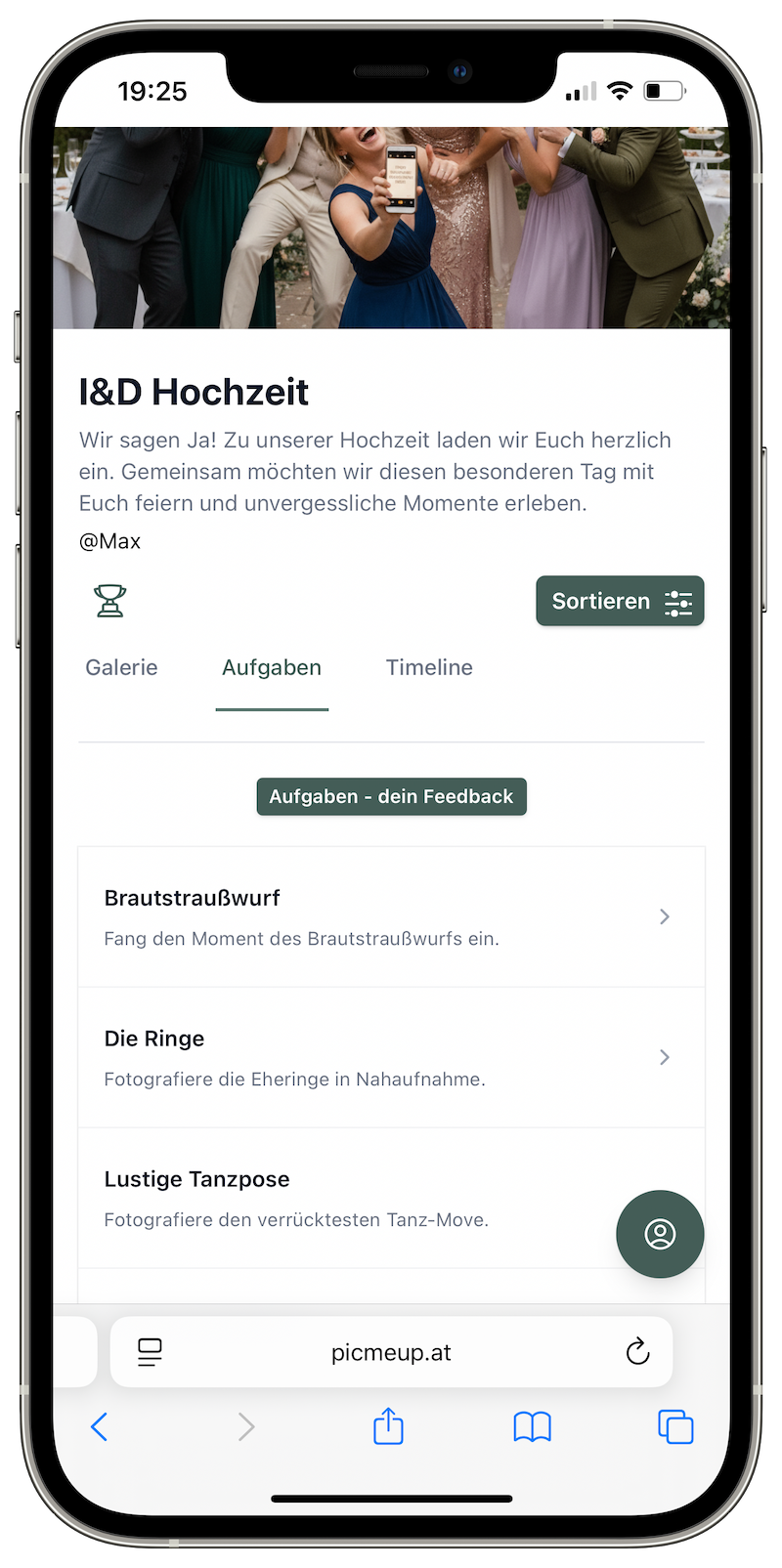This screenshot has width=782, height=1568.
Task: Switch to the Timeline tab
Action: tap(429, 667)
